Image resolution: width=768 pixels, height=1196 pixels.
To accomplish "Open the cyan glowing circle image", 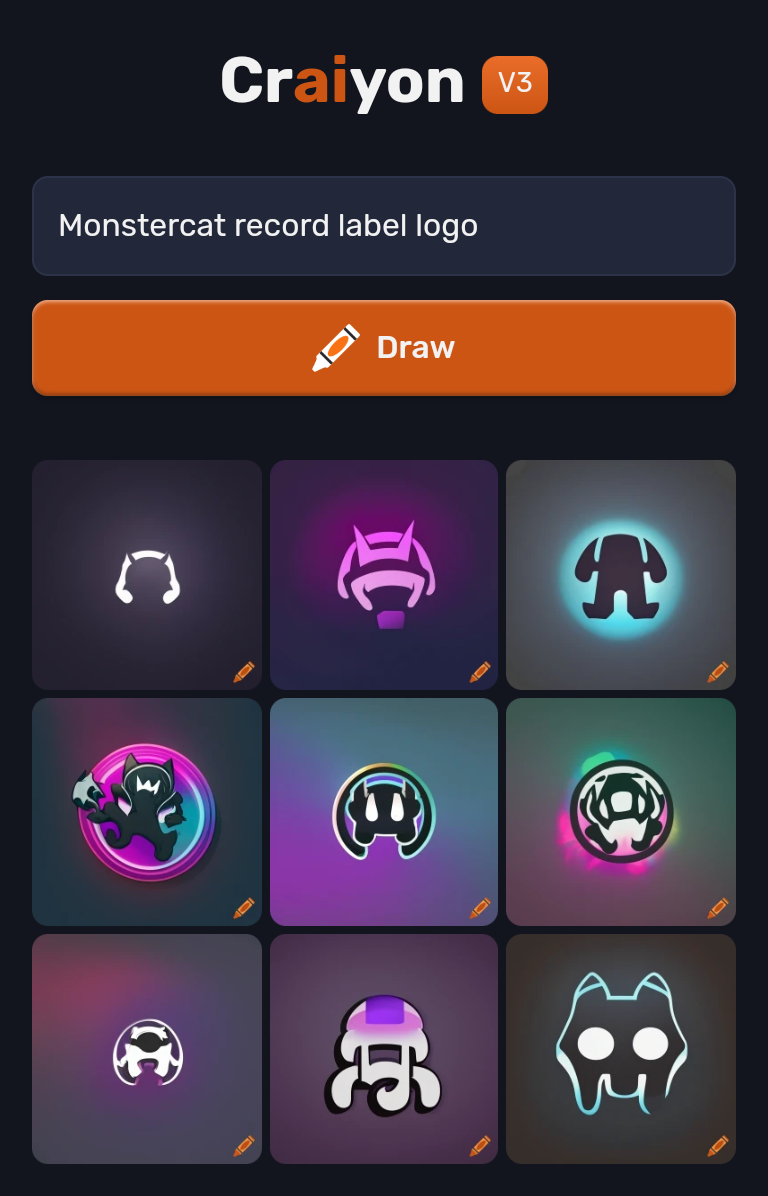I will tap(621, 575).
